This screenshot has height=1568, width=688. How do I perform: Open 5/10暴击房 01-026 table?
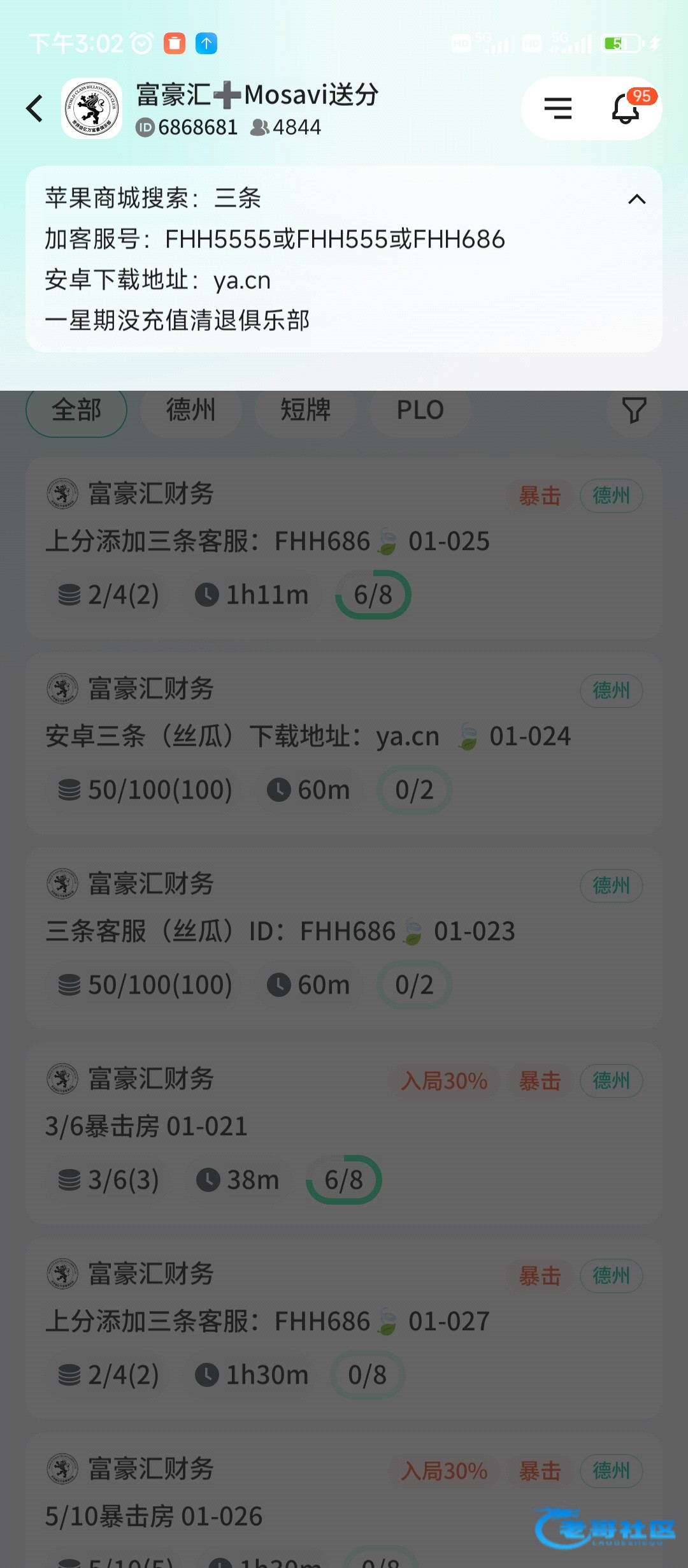[344, 1517]
